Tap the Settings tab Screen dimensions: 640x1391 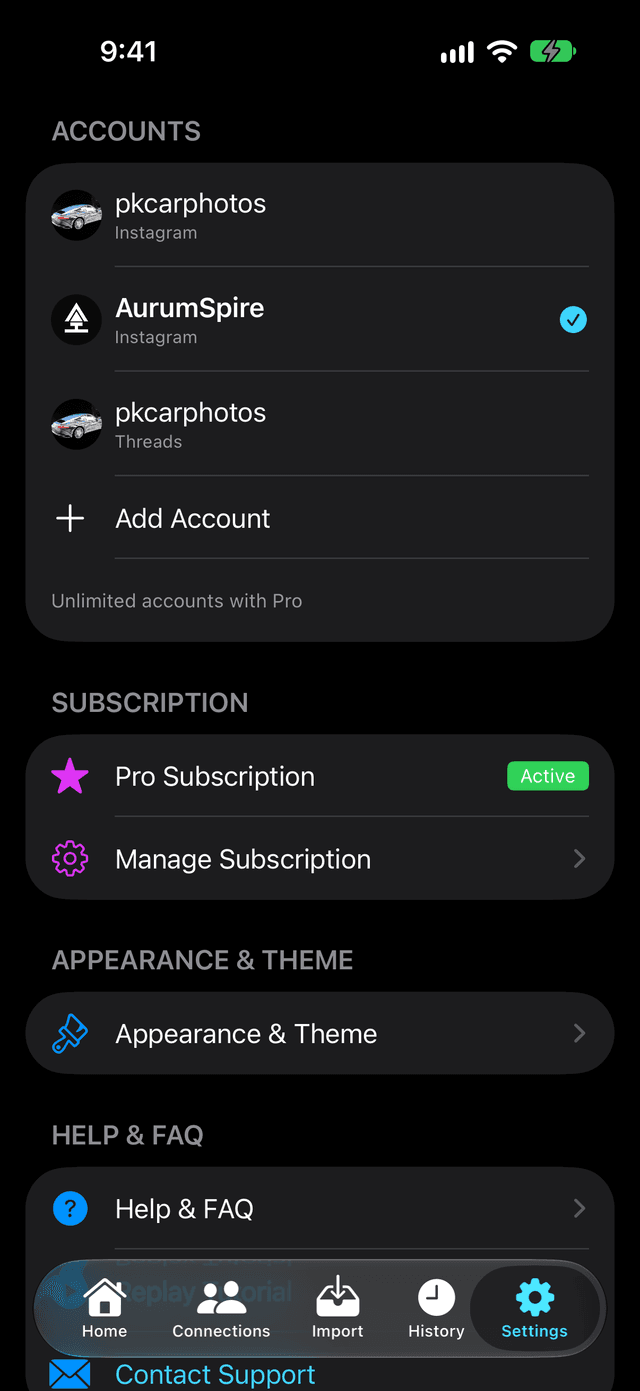pos(534,1308)
